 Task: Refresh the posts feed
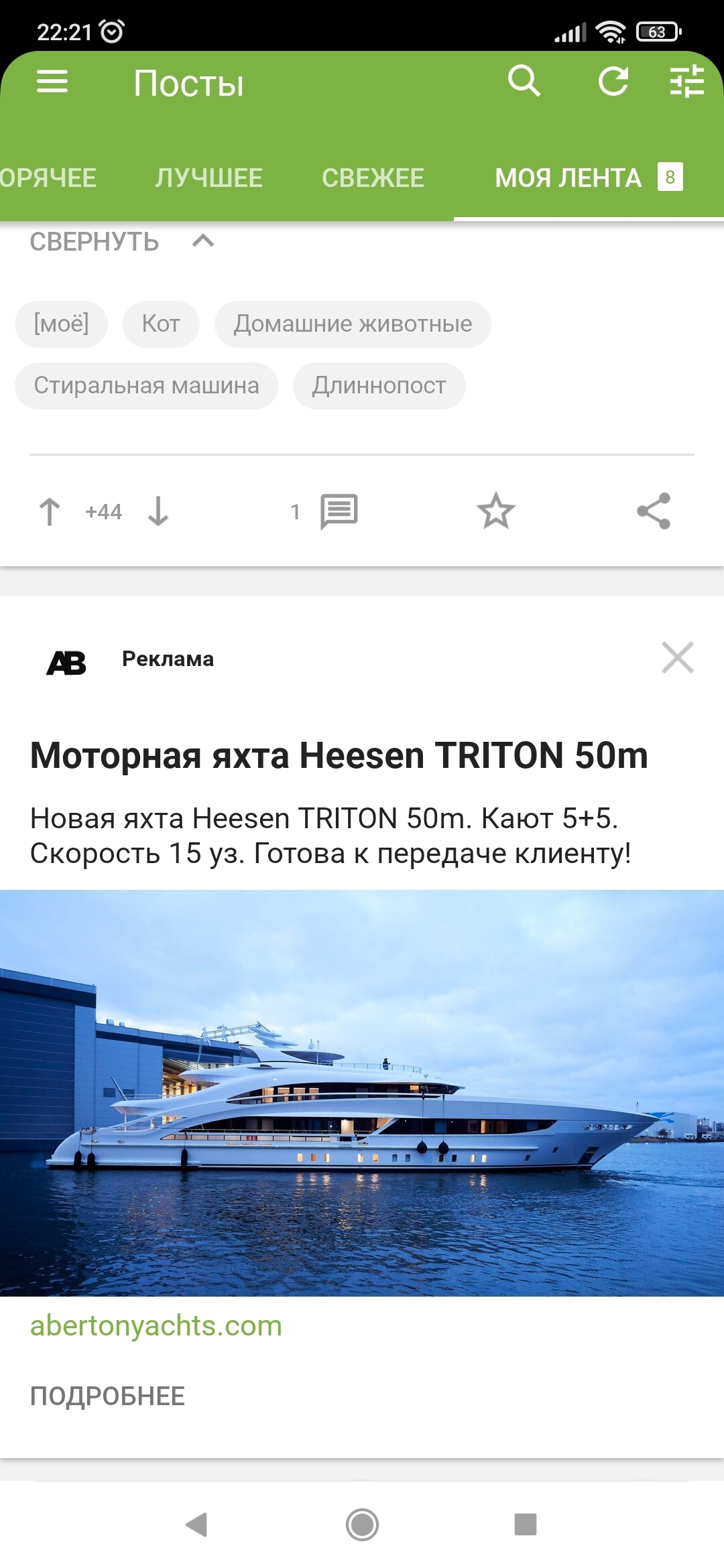(613, 82)
